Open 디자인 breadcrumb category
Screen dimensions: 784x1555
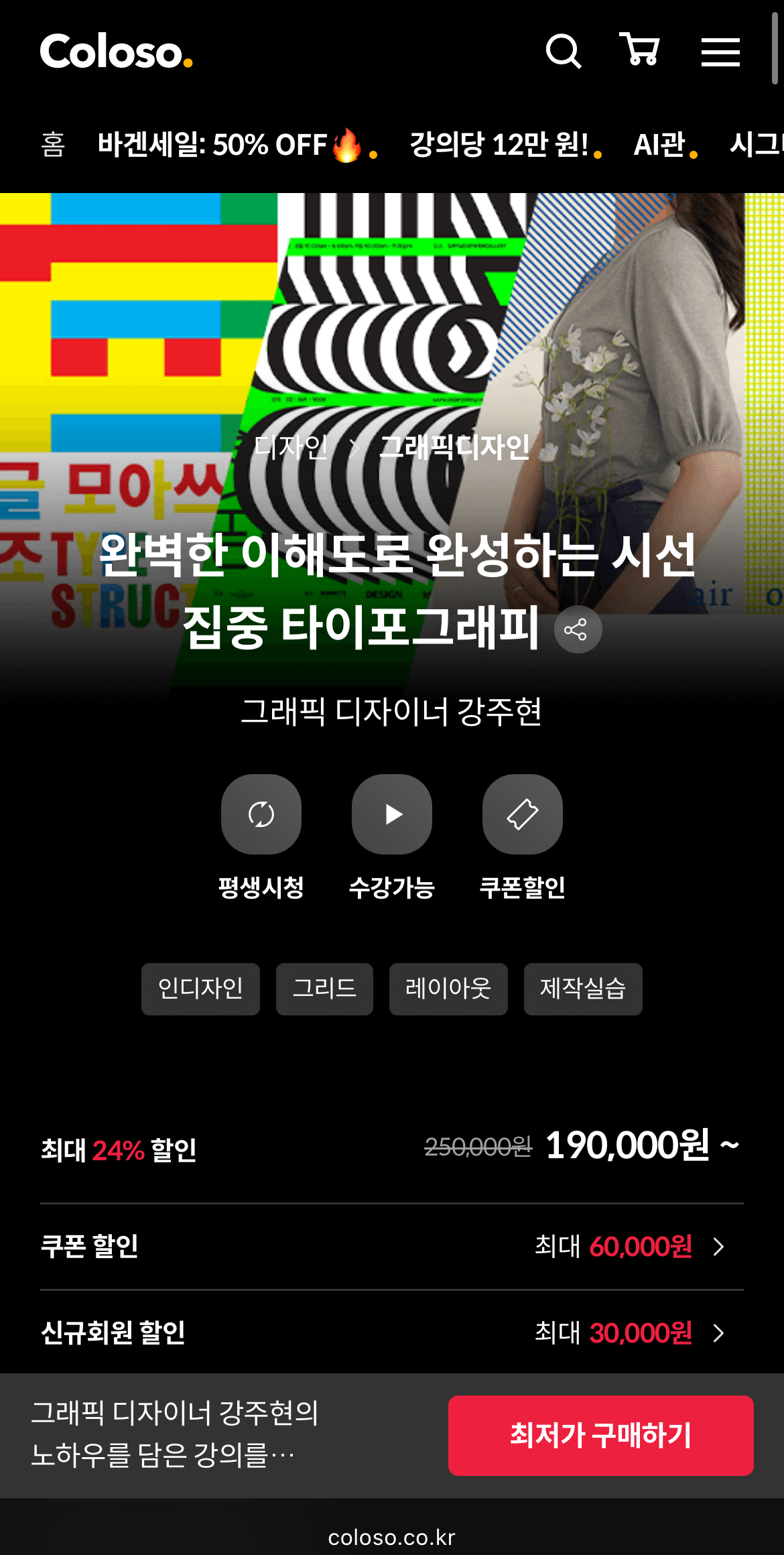[291, 447]
